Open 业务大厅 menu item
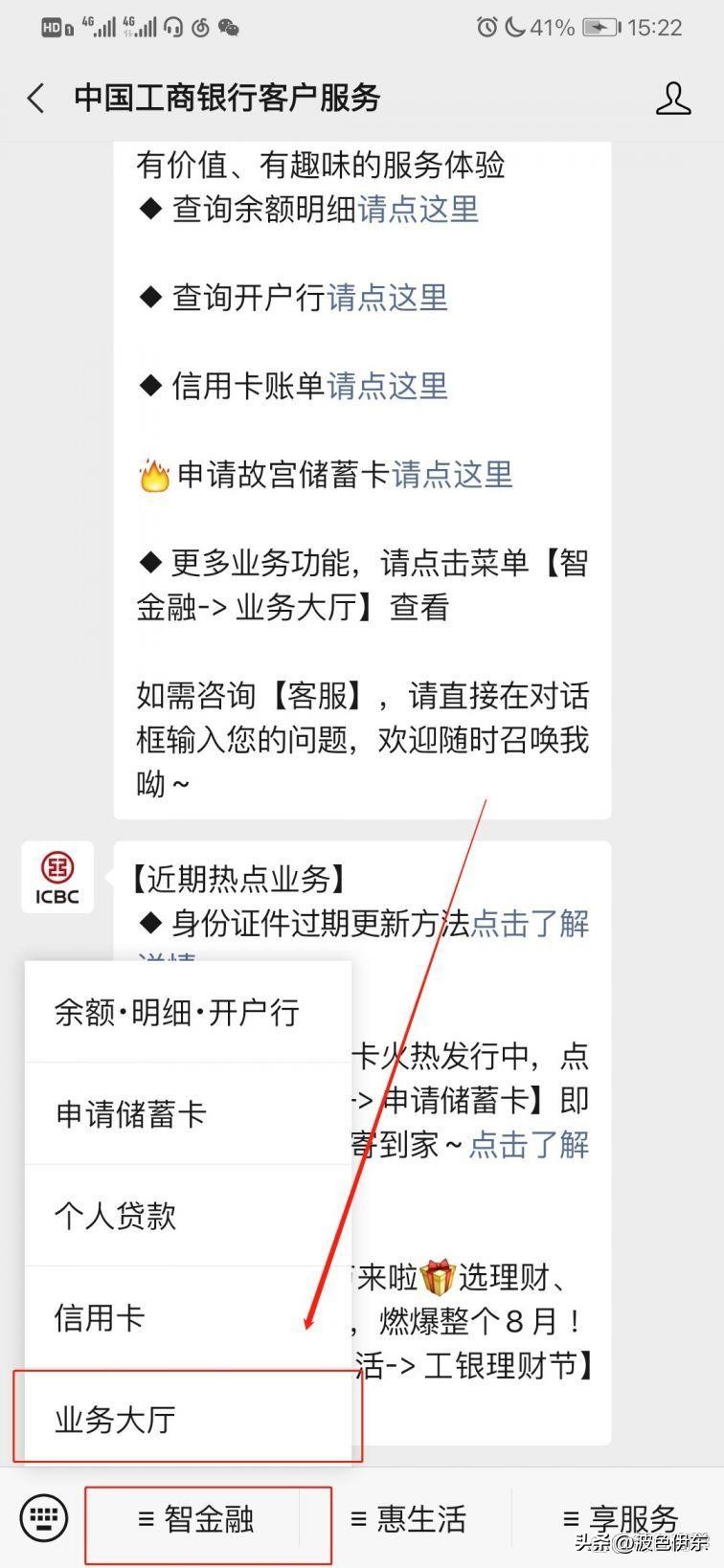The height and width of the screenshot is (1568, 724). tap(116, 1420)
